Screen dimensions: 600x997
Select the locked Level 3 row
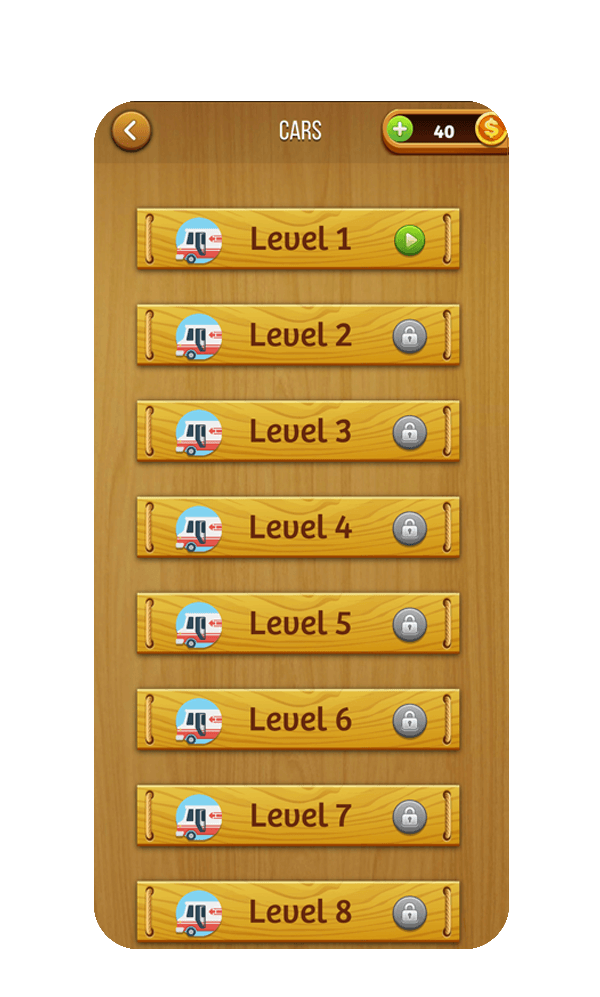click(x=298, y=432)
